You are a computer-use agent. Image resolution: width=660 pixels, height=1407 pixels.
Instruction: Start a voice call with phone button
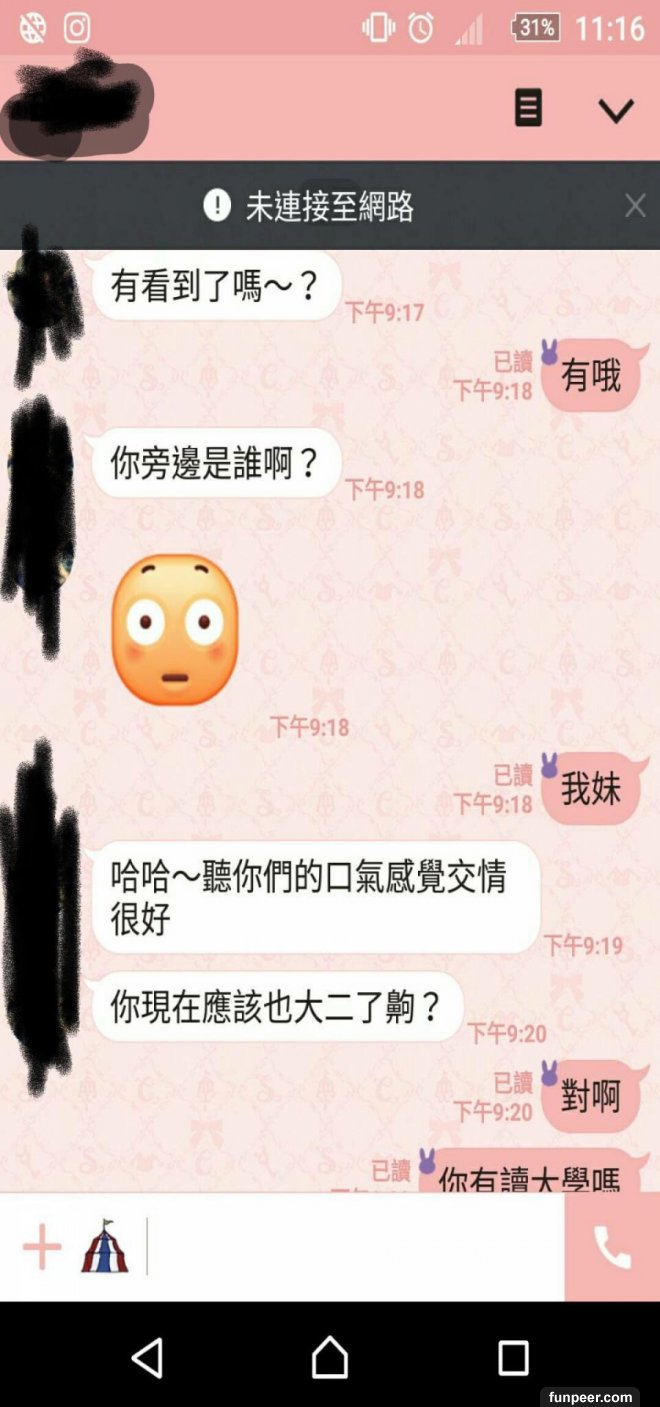pos(612,1247)
